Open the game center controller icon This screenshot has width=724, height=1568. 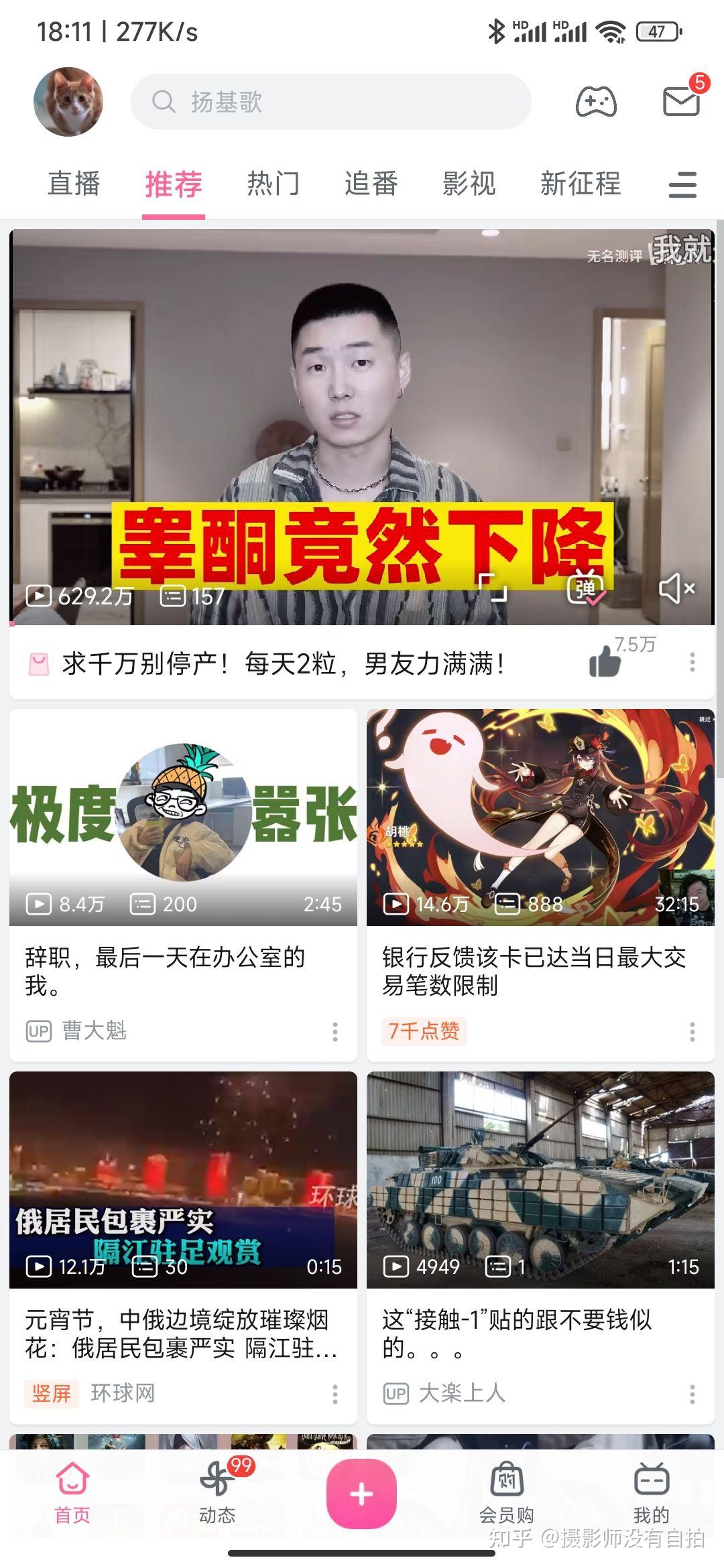pyautogui.click(x=596, y=102)
